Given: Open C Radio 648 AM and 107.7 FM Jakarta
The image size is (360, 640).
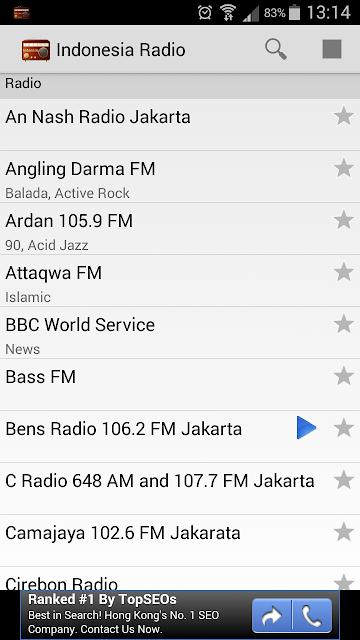Looking at the screenshot, I should click(180, 489).
